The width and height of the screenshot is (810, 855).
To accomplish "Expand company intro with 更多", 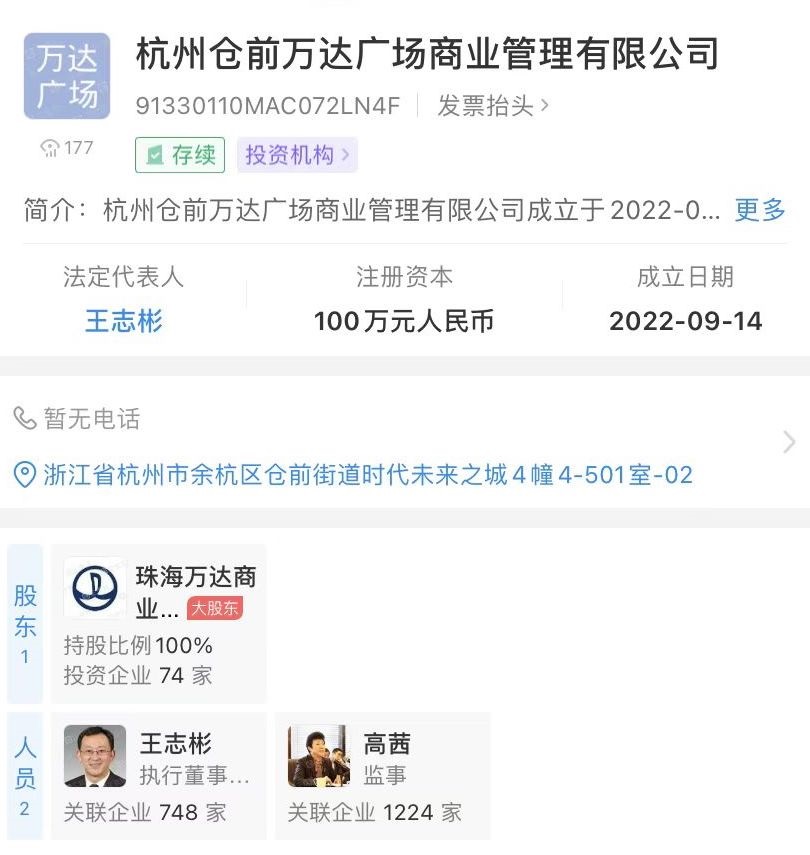I will 760,210.
